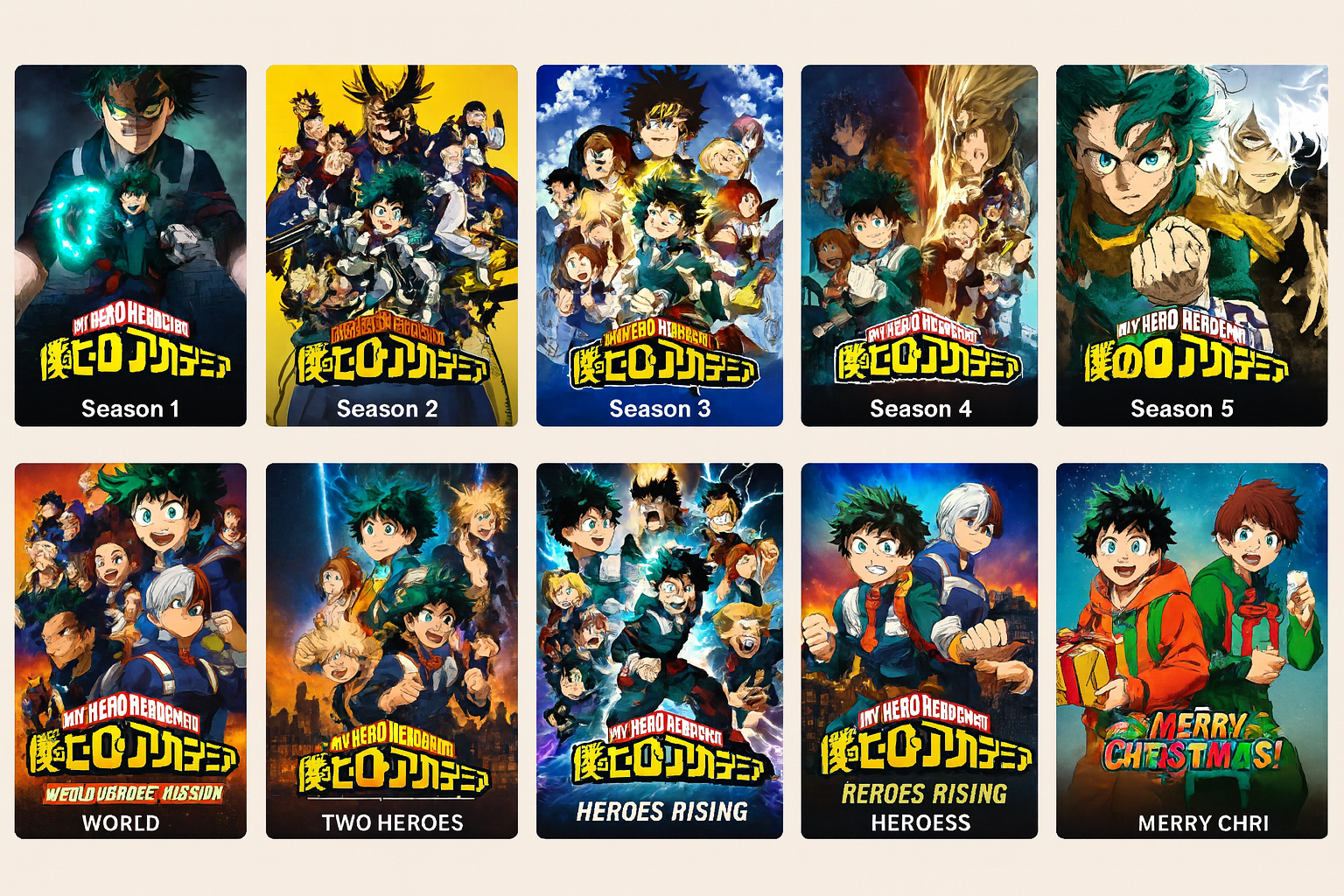The width and height of the screenshot is (1344, 896).
Task: Open the Season 1 poster card
Action: 130,245
